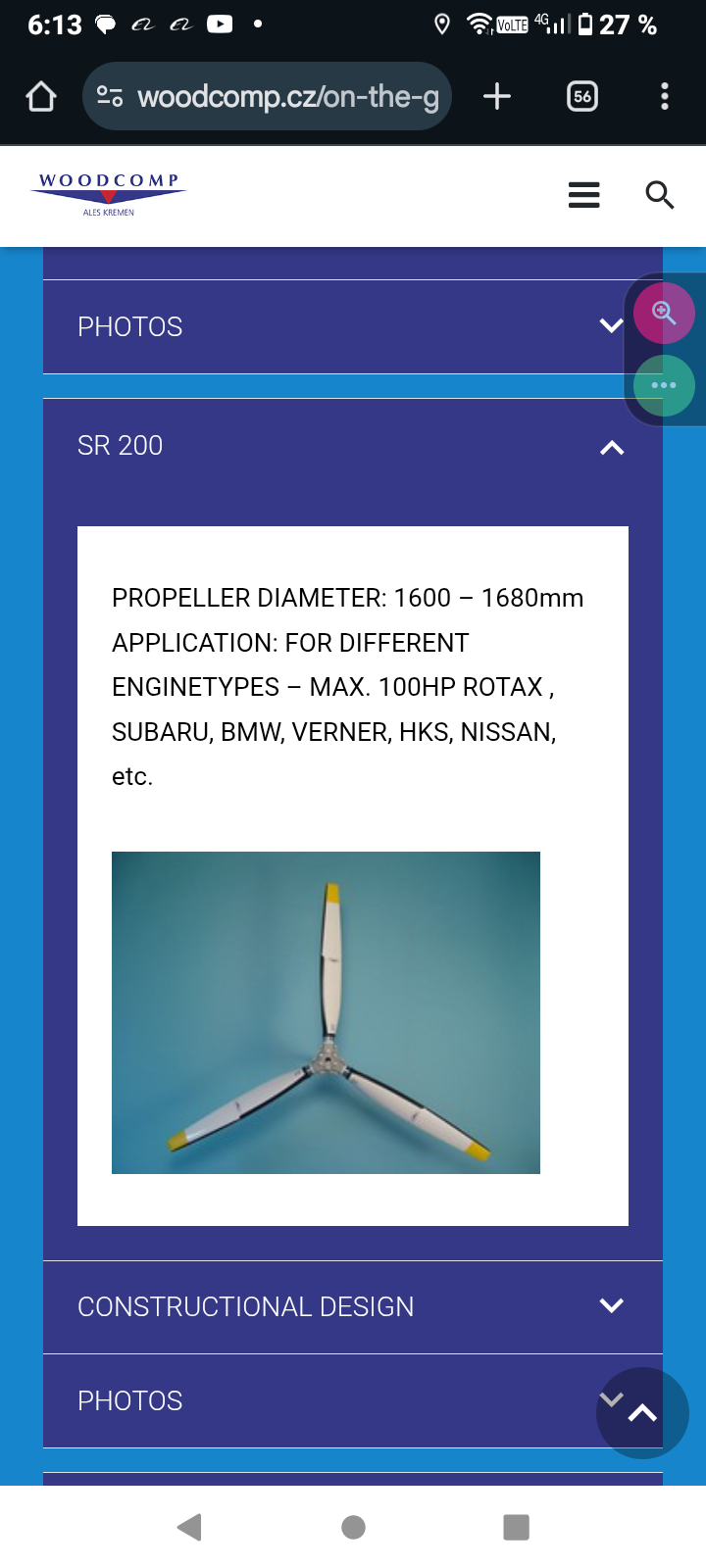
Task: Open a new browser tab
Action: point(497,96)
